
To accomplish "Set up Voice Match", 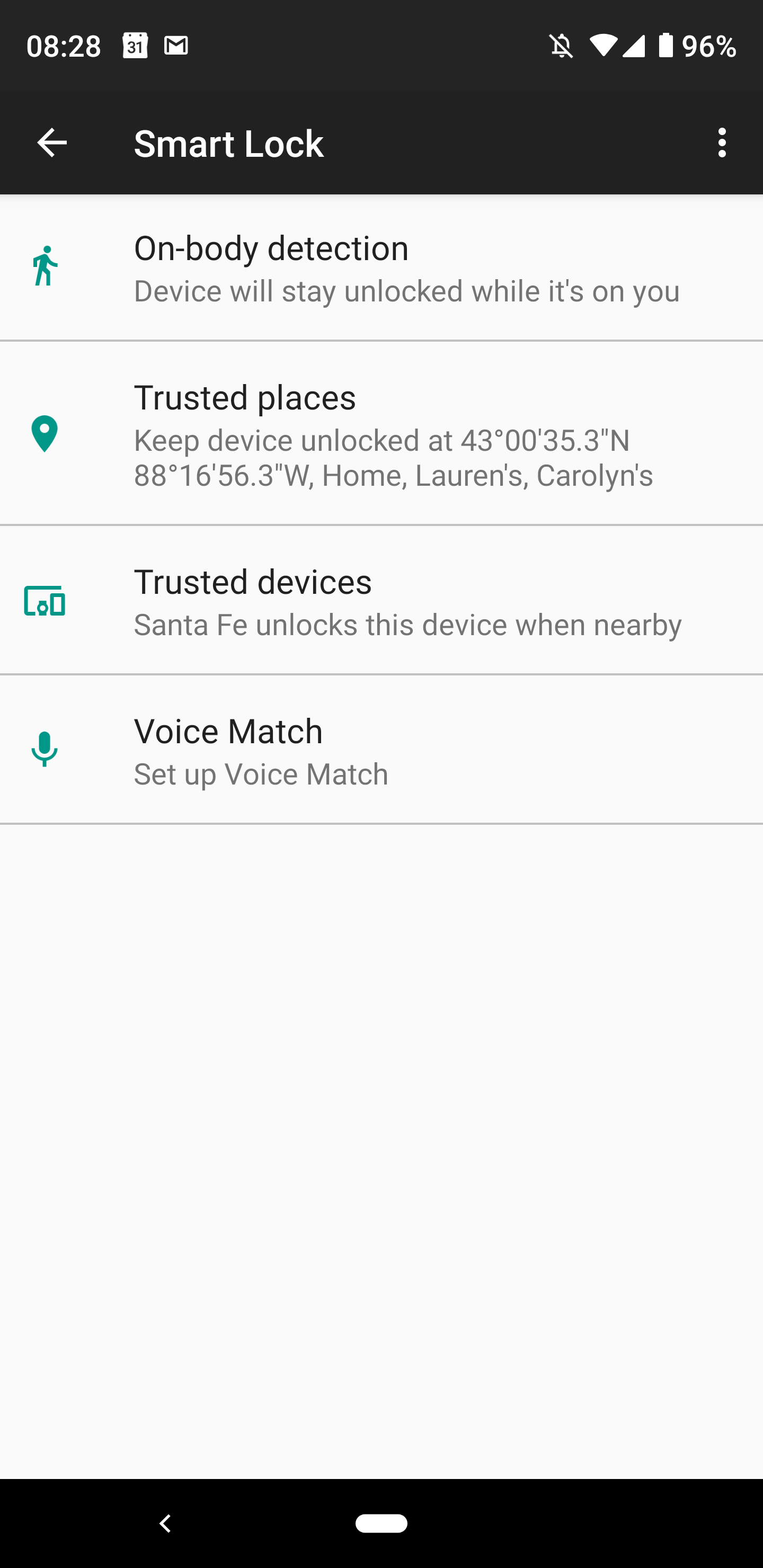I will click(381, 750).
